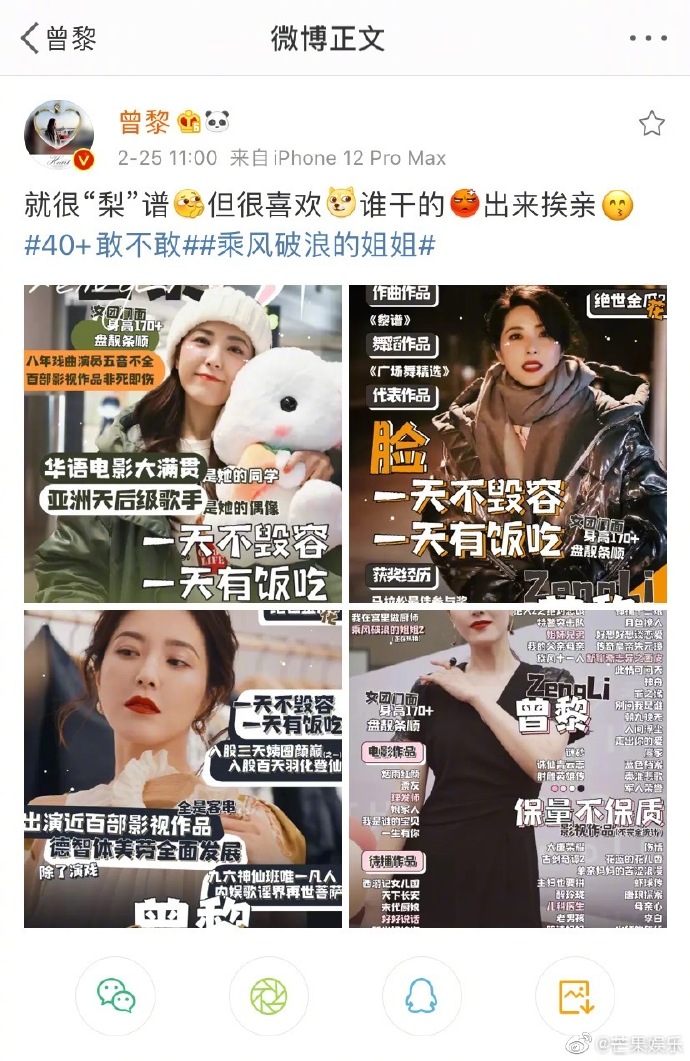
Task: Share to WeChat
Action: pos(116,995)
